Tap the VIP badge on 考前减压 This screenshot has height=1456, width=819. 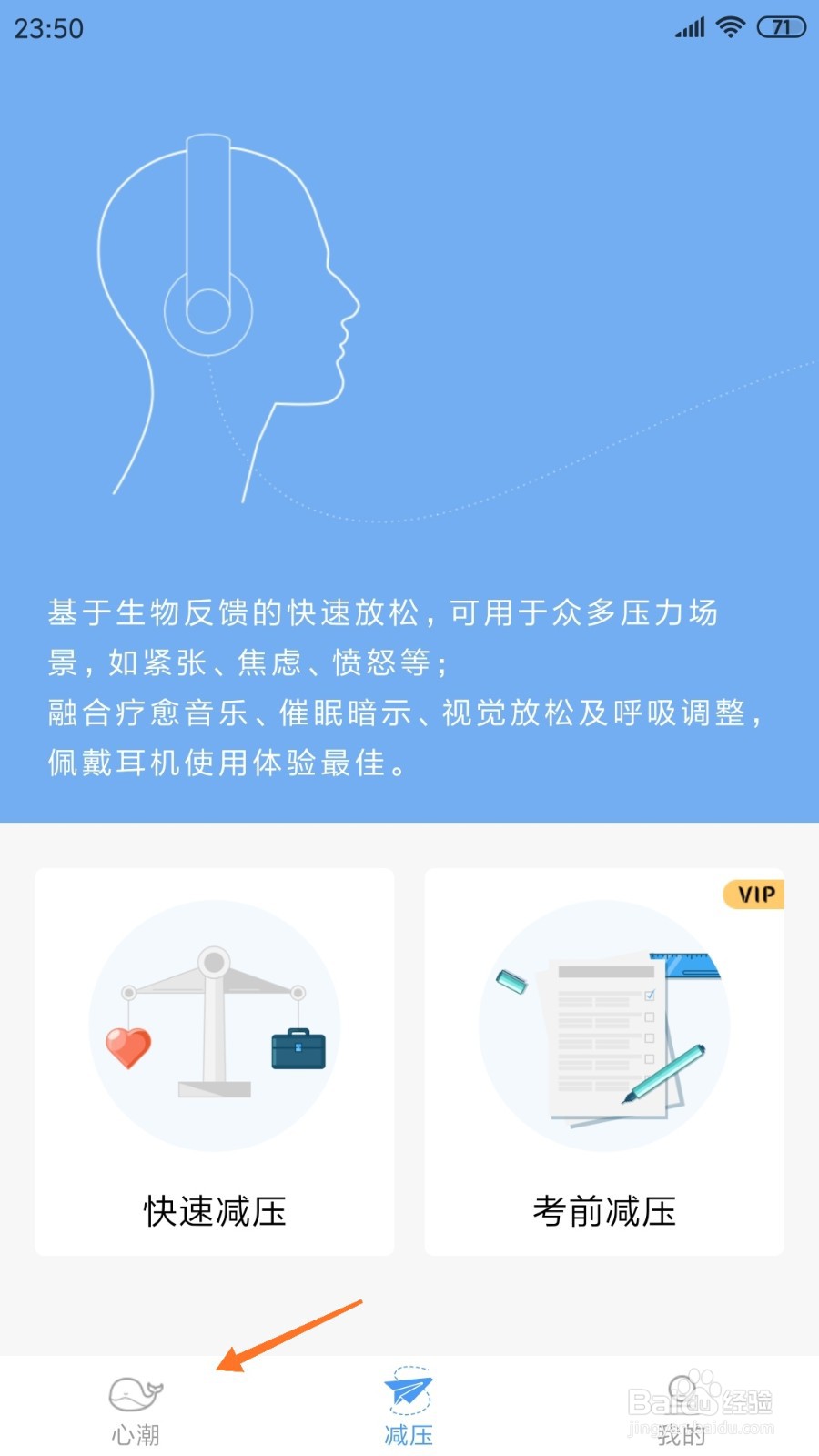click(753, 895)
